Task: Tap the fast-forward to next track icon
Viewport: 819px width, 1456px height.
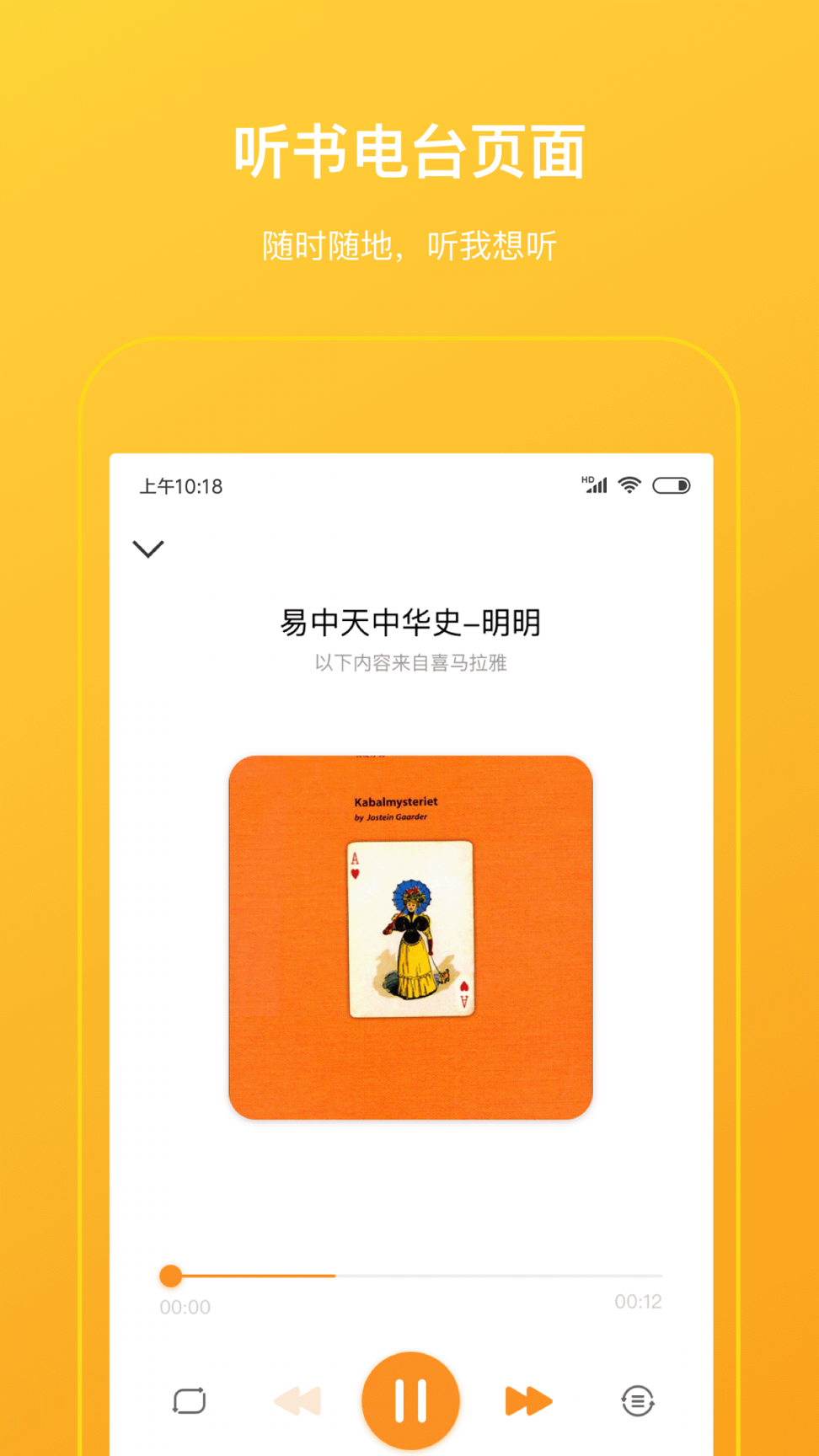Action: [528, 1400]
